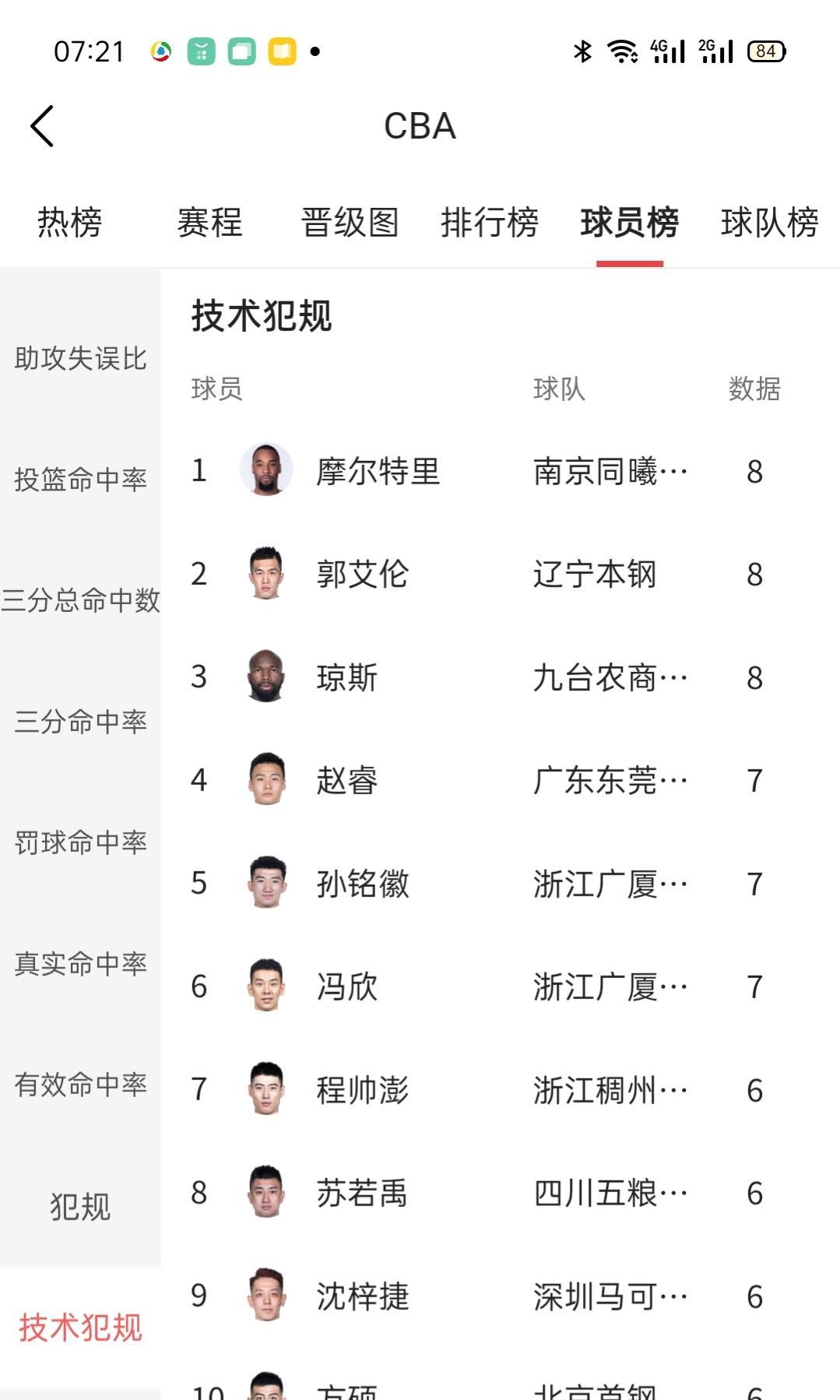Viewport: 840px width, 1400px height.
Task: View 程帅澎's player details
Action: click(362, 1090)
